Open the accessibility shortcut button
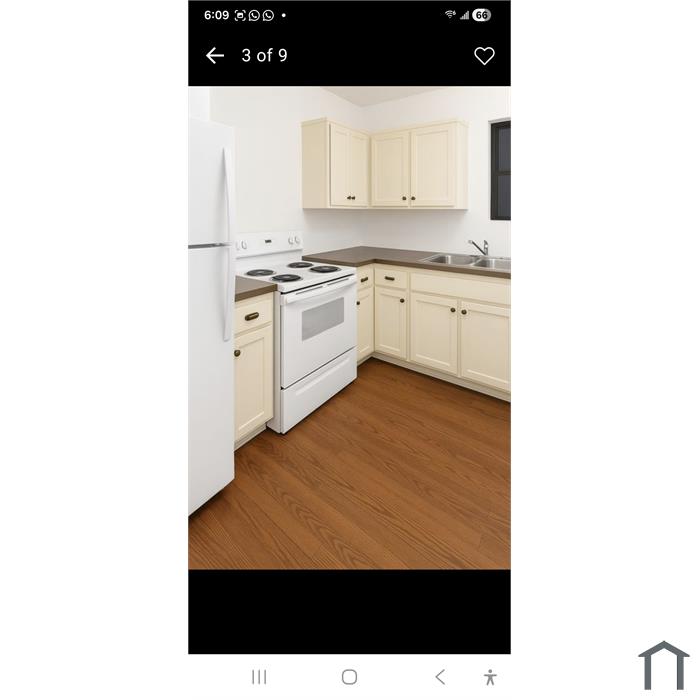The image size is (700, 700). [490, 677]
